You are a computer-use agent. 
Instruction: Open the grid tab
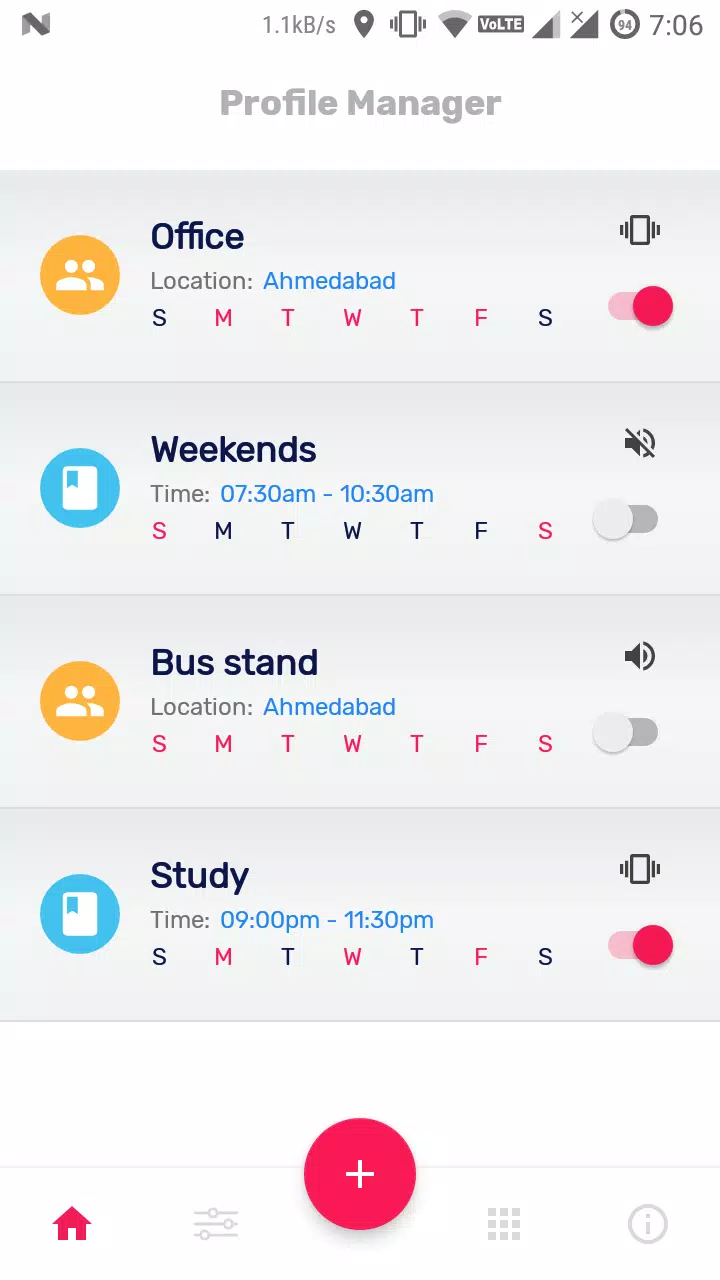pos(504,1223)
